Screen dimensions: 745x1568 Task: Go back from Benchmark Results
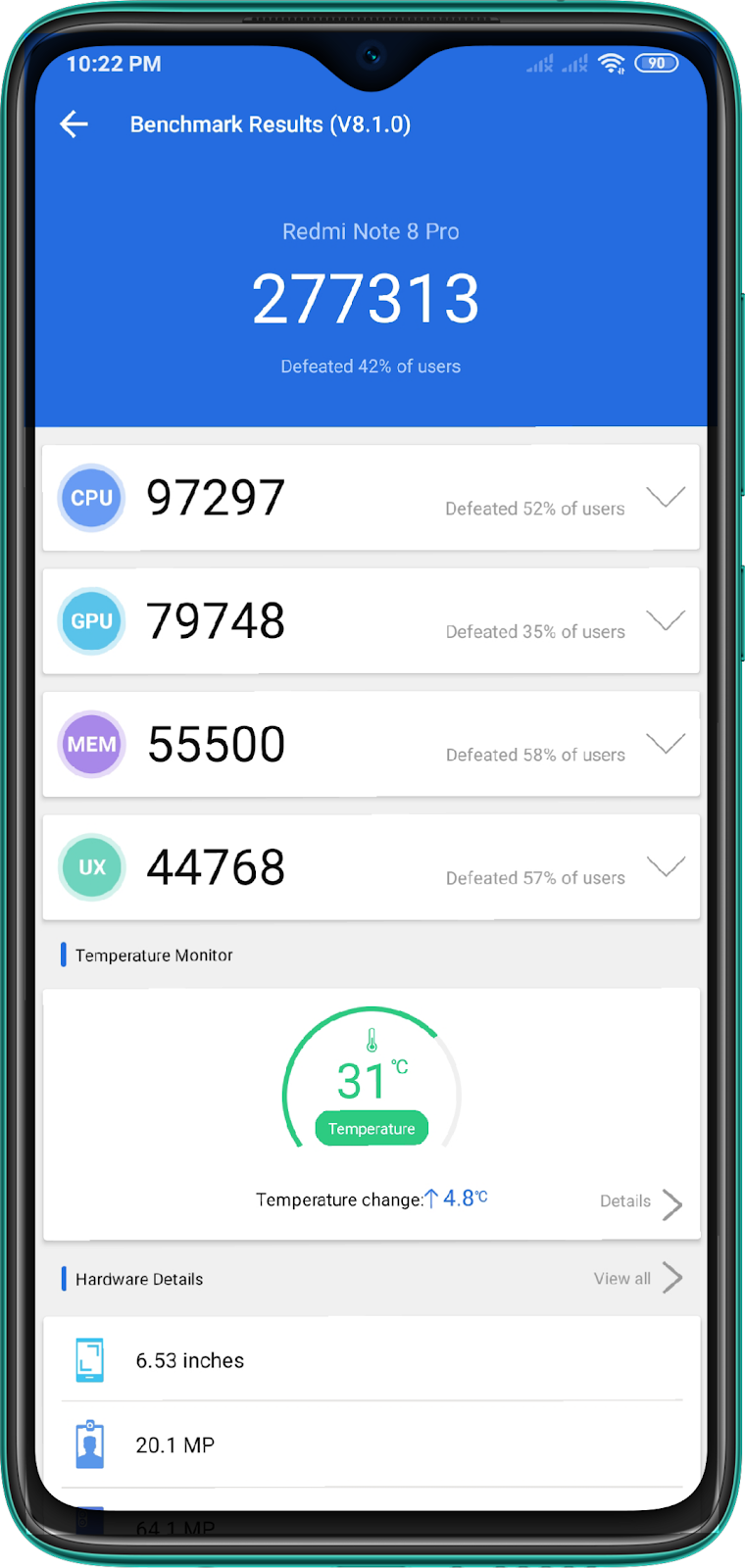74,124
